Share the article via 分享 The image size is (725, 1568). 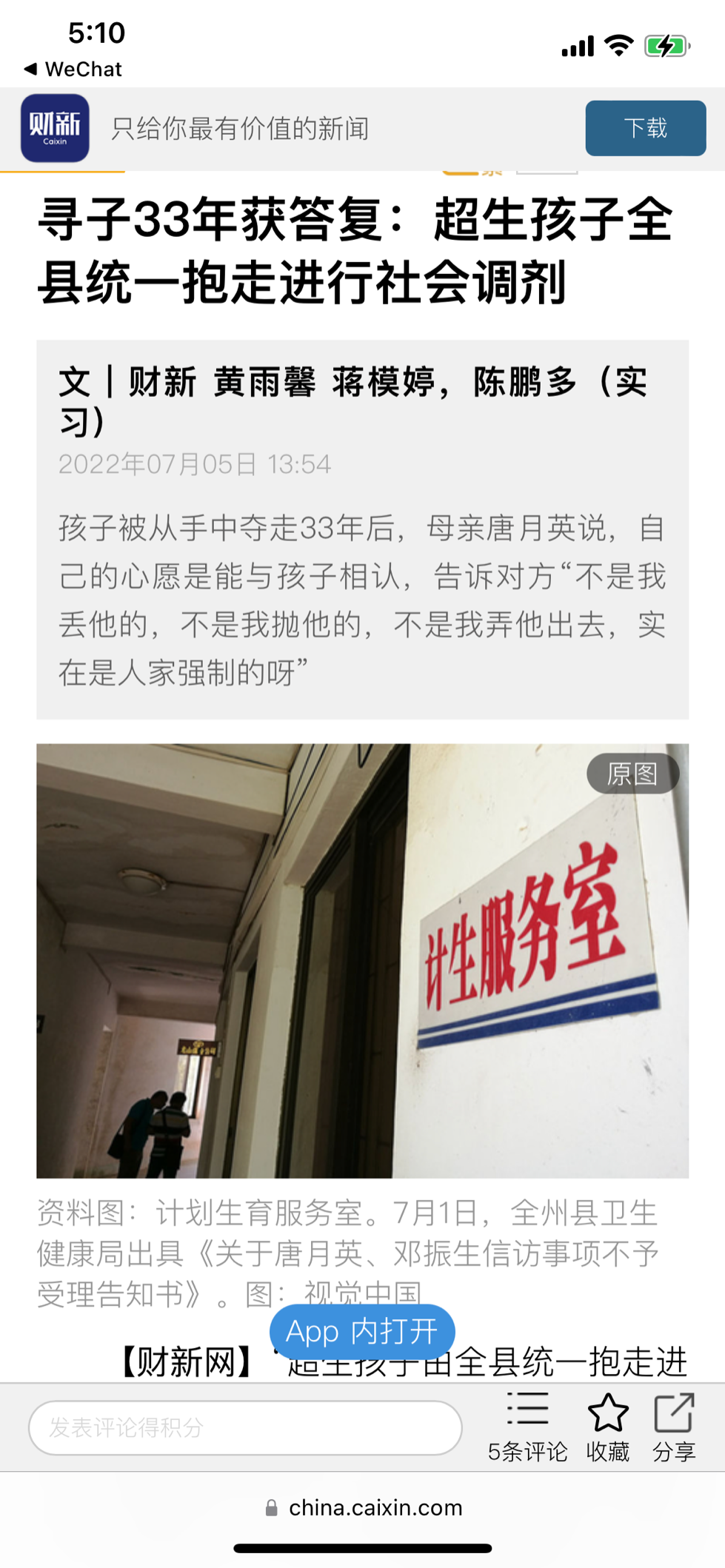click(x=674, y=1426)
